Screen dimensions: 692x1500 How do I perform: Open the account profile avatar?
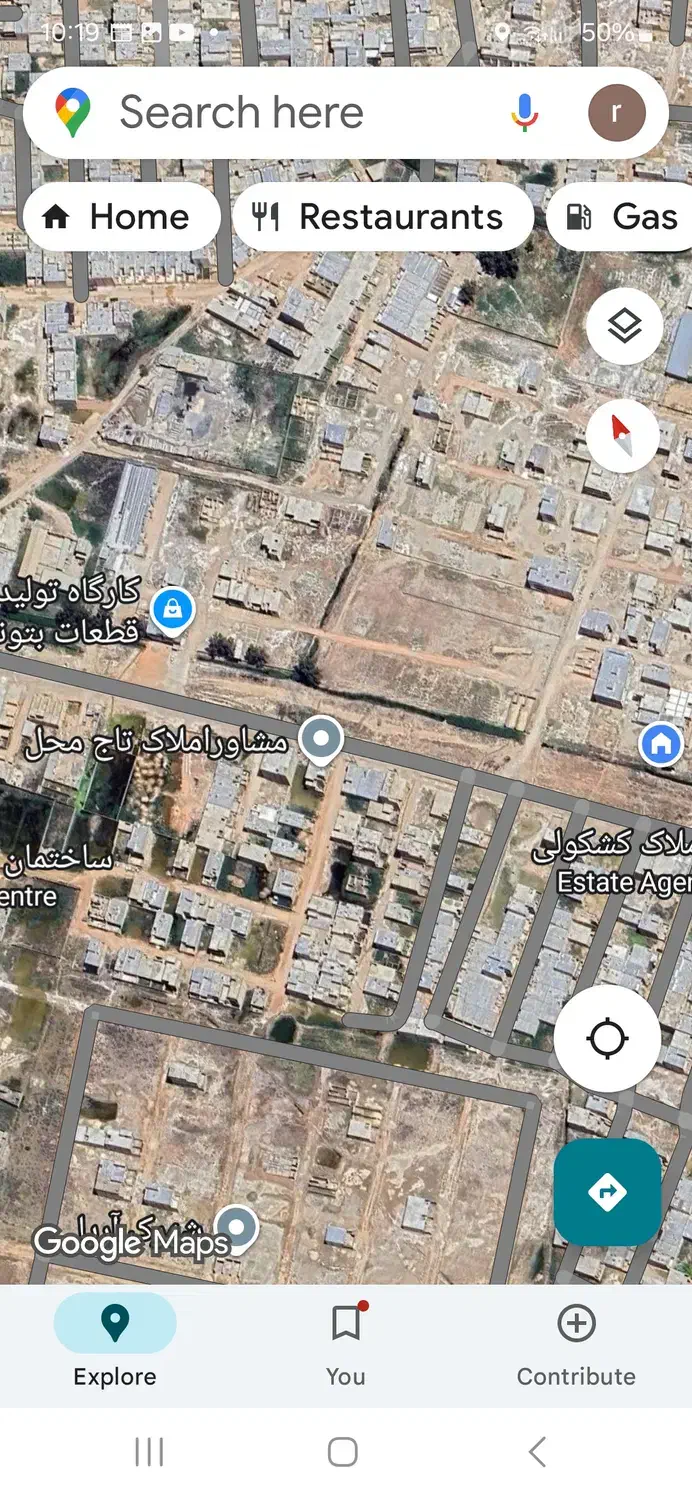pyautogui.click(x=616, y=112)
